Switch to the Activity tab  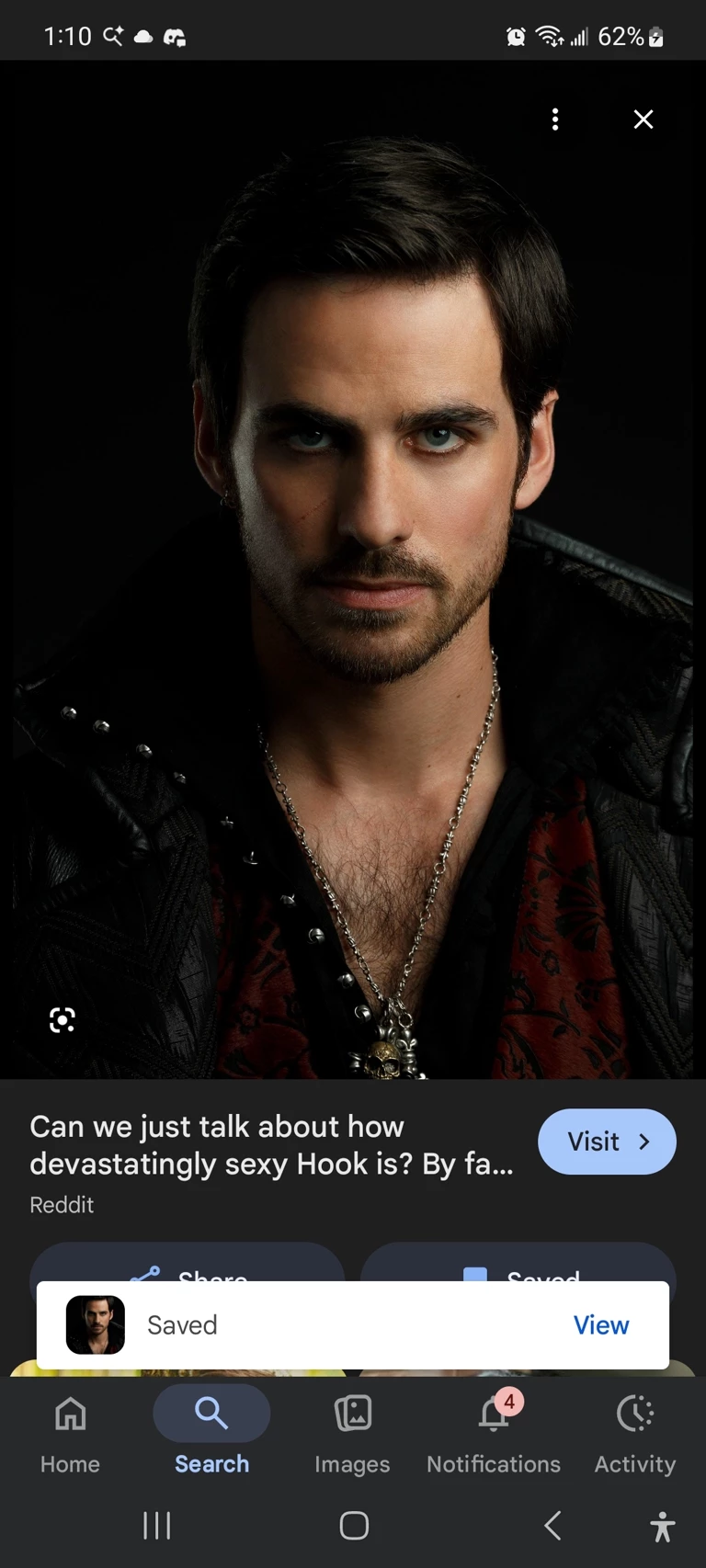[634, 1432]
